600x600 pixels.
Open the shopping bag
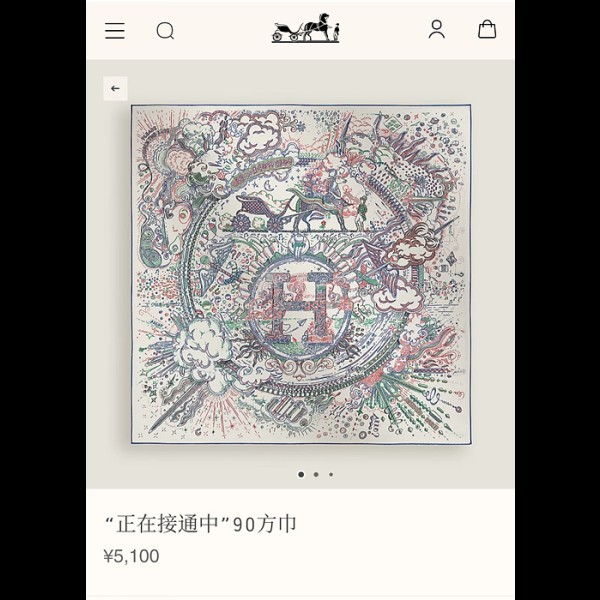[487, 30]
